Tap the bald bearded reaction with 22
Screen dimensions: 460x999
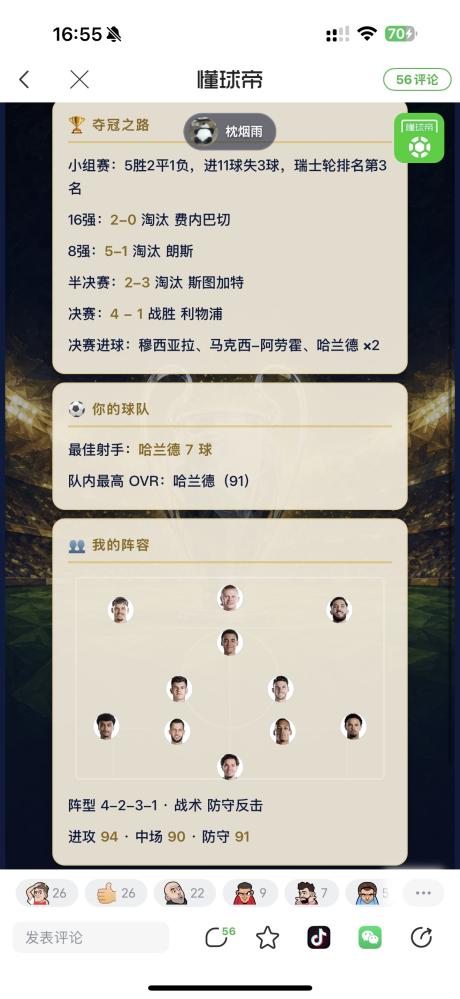185,893
